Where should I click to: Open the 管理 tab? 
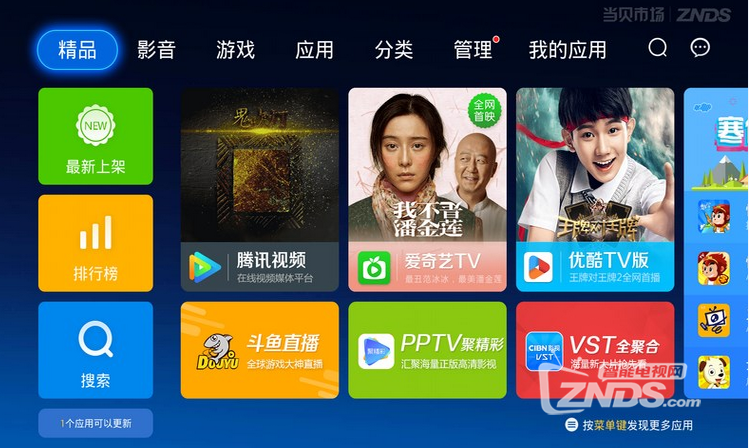(473, 50)
